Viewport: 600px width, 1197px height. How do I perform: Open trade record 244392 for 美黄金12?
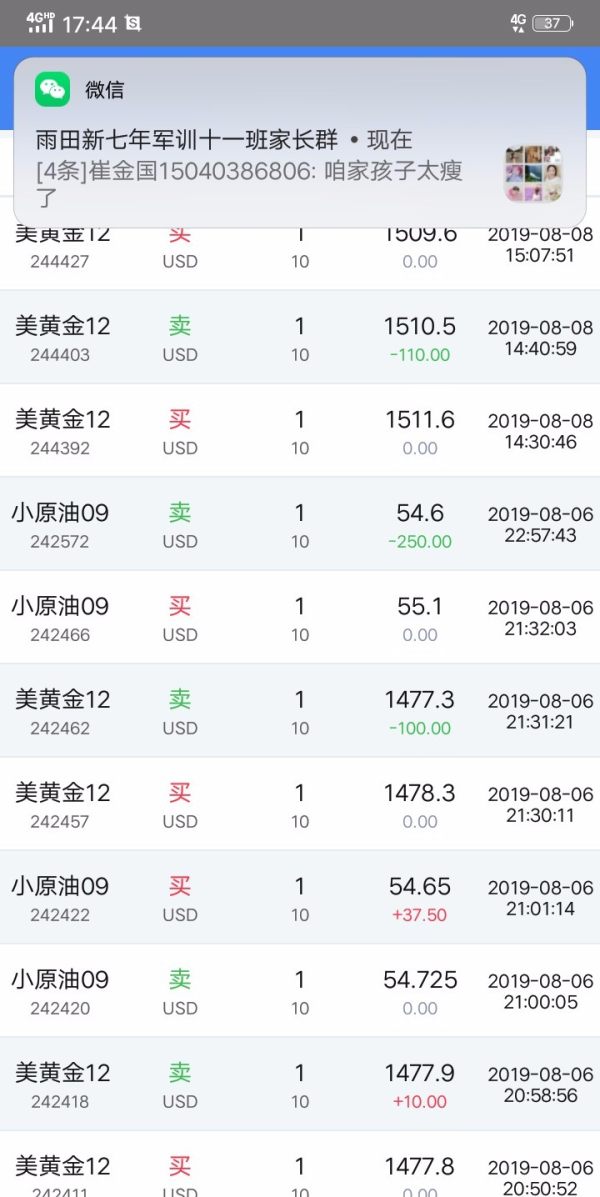(x=299, y=431)
